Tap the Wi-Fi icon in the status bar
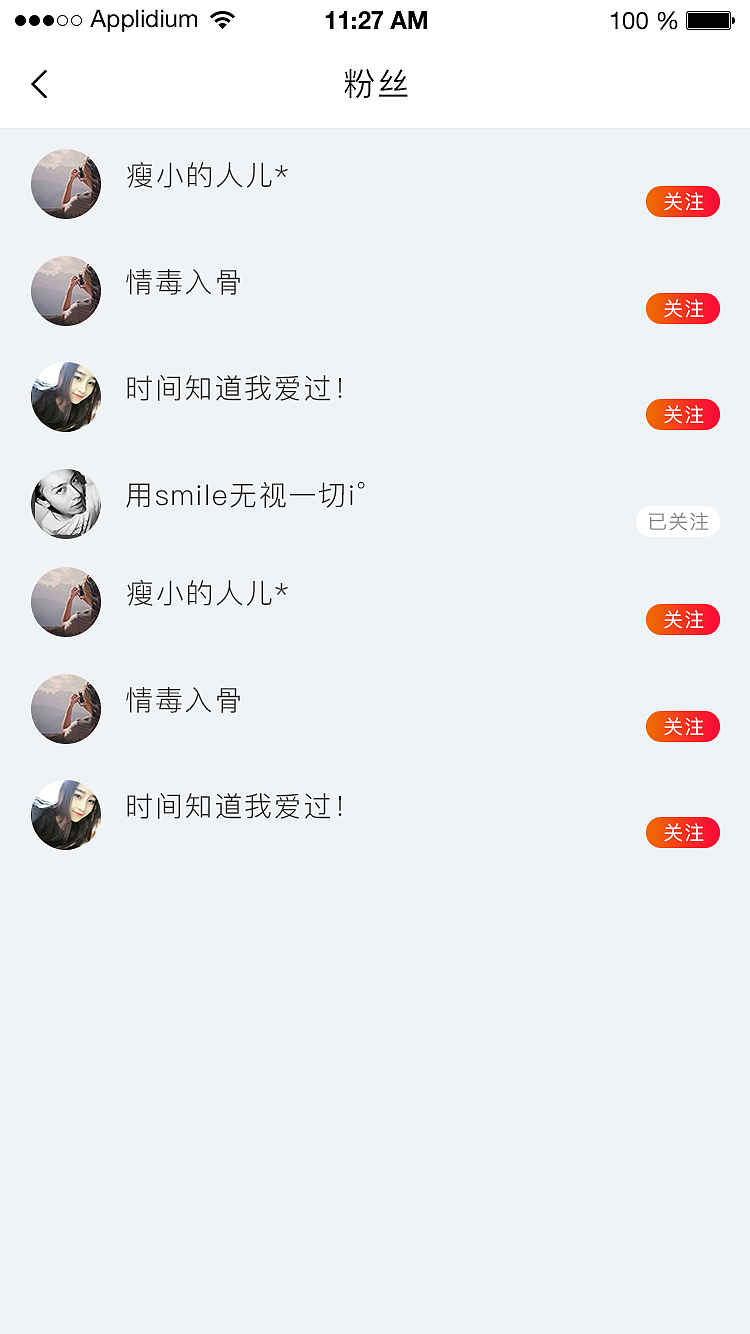 coord(216,18)
